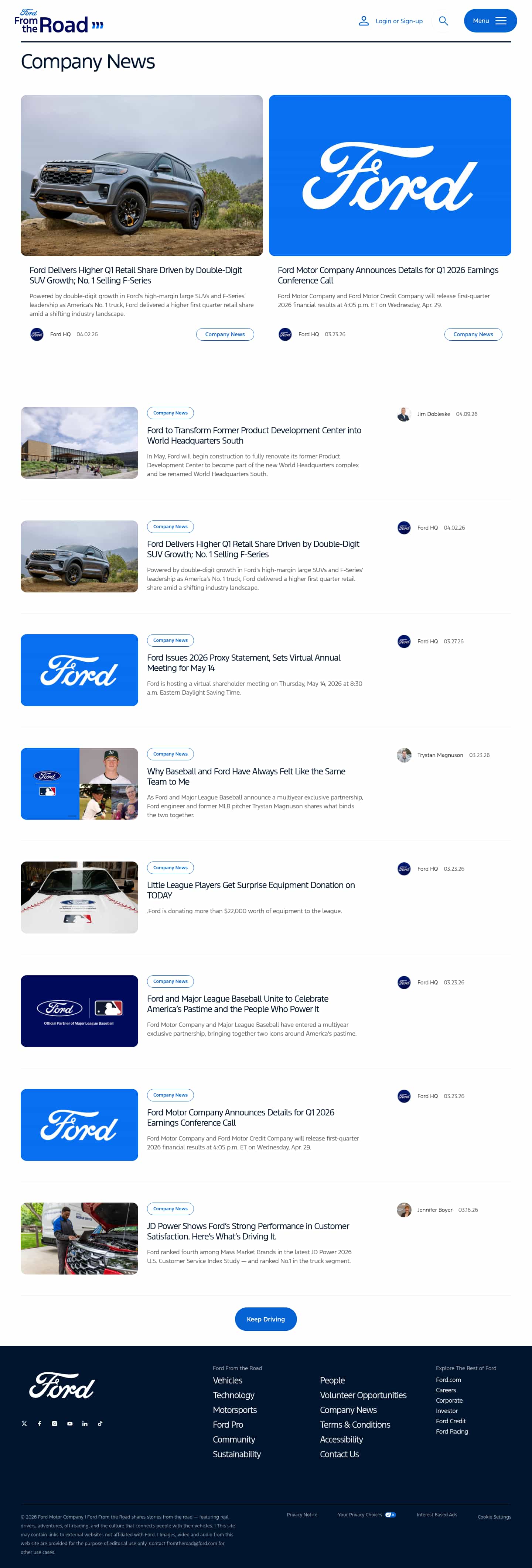Open the LinkedIn icon in the footer
Image resolution: width=532 pixels, height=1568 pixels.
tap(85, 1424)
